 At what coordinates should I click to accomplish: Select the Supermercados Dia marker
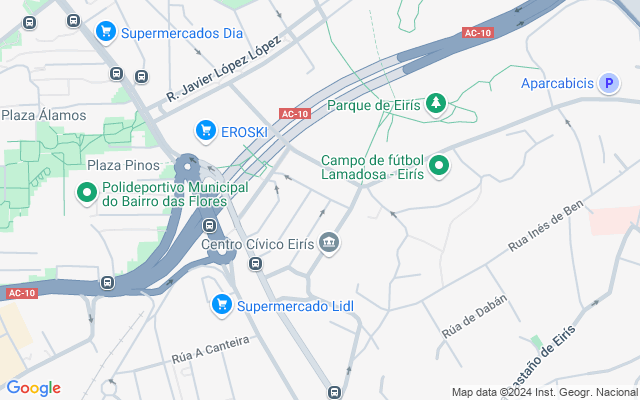tap(105, 32)
